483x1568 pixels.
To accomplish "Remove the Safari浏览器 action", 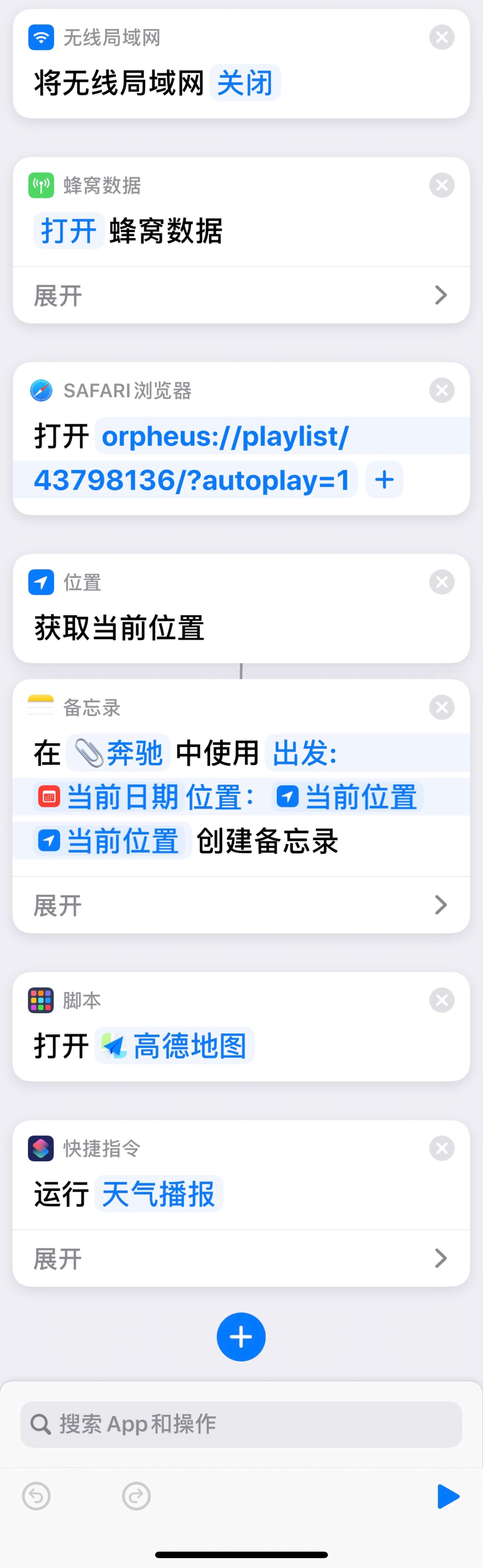I will coord(441,390).
